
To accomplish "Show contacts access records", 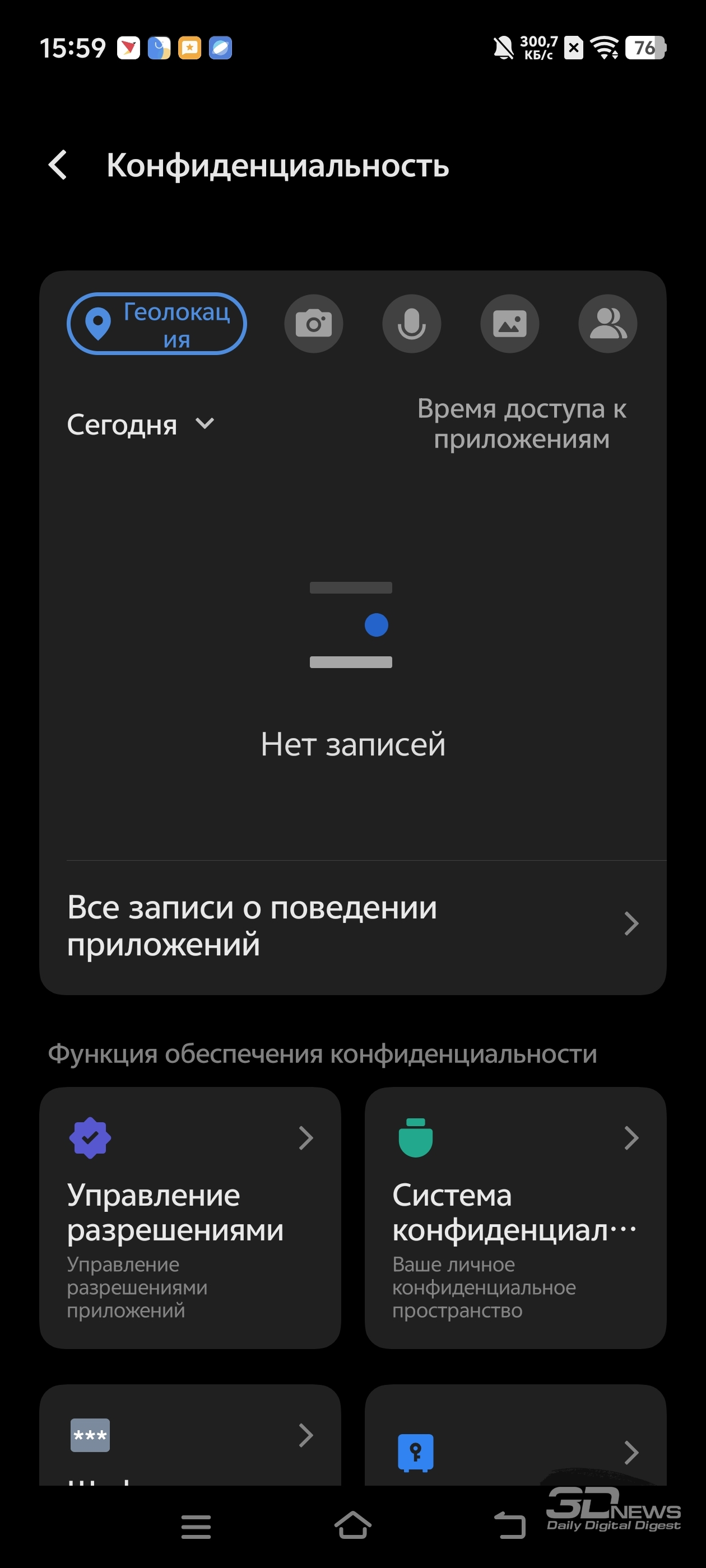I will tap(608, 324).
